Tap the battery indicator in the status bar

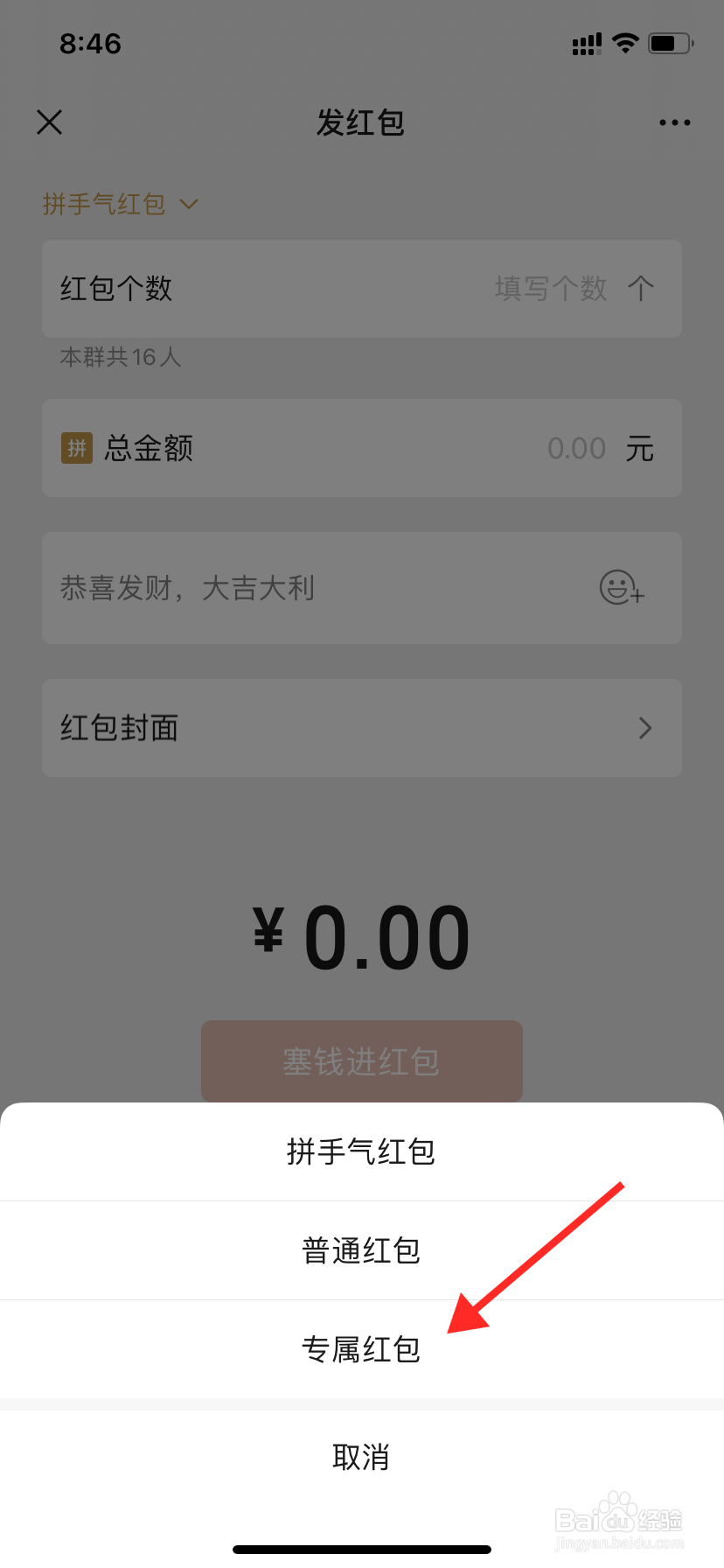[668, 42]
